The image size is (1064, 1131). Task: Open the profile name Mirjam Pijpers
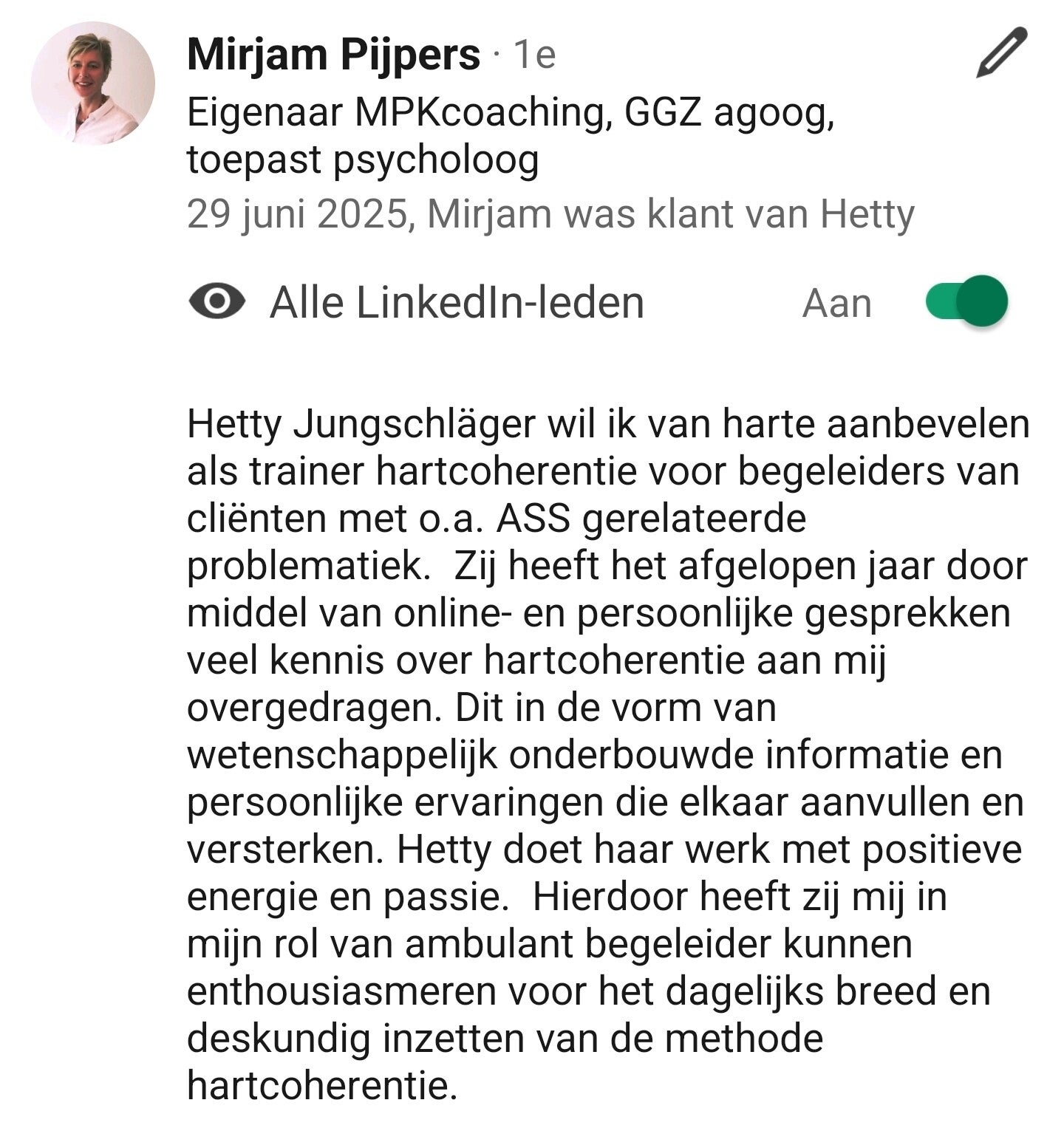(333, 55)
